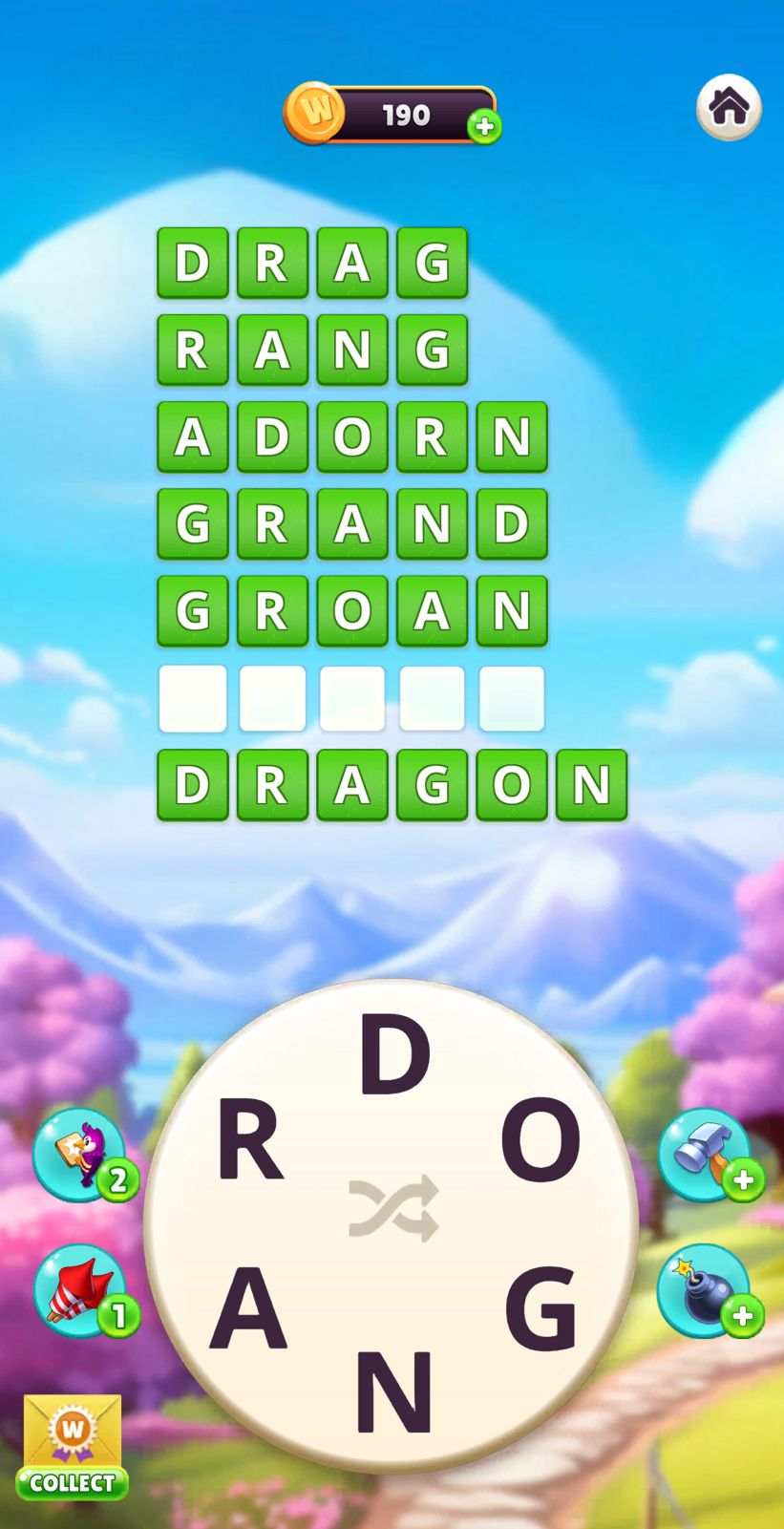Select letter N in the wheel
784x1529 pixels.
(394, 1391)
